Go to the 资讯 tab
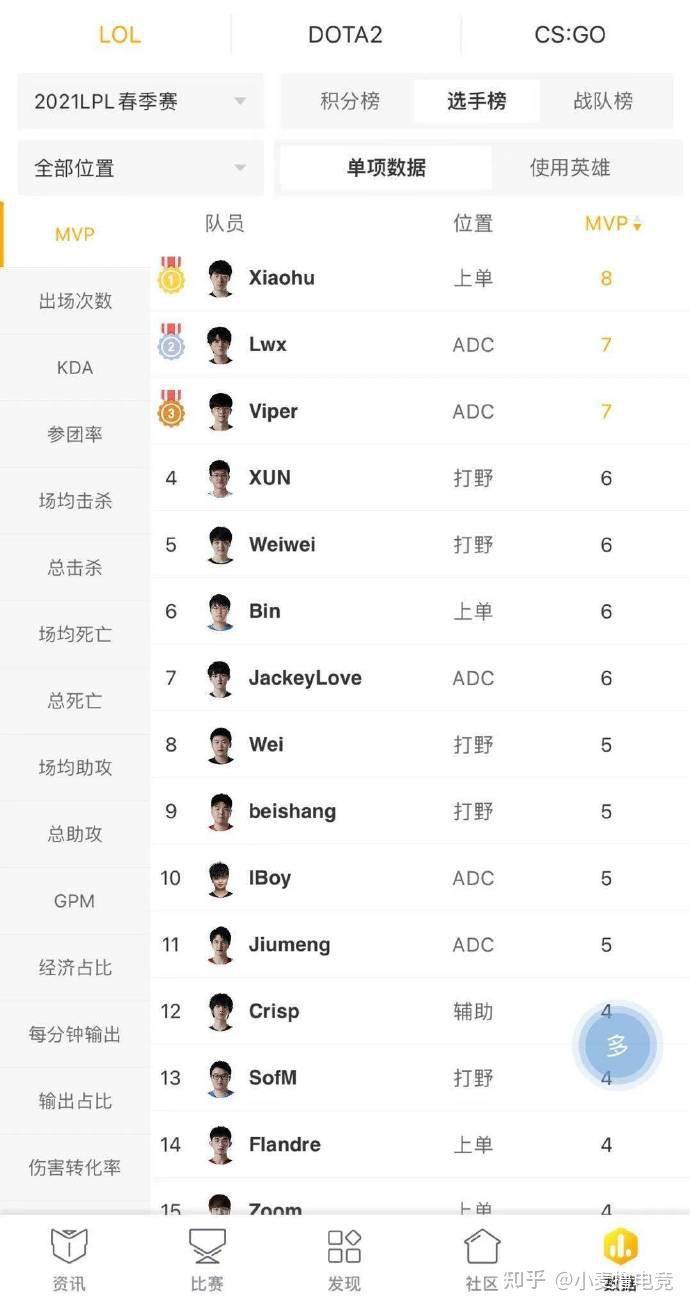This screenshot has width=690, height=1308. (x=69, y=1258)
